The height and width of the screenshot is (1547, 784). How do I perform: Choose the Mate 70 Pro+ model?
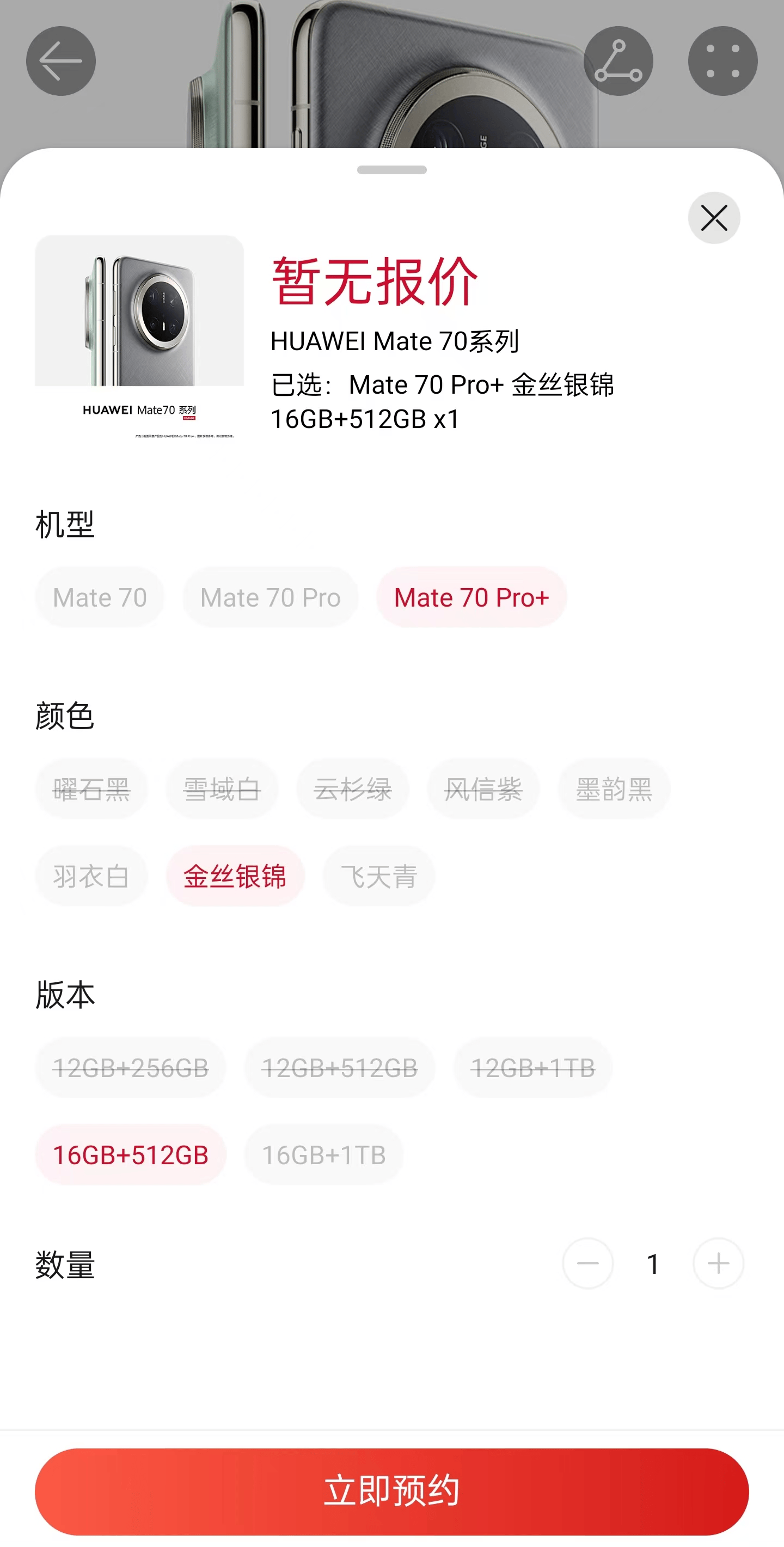click(471, 597)
